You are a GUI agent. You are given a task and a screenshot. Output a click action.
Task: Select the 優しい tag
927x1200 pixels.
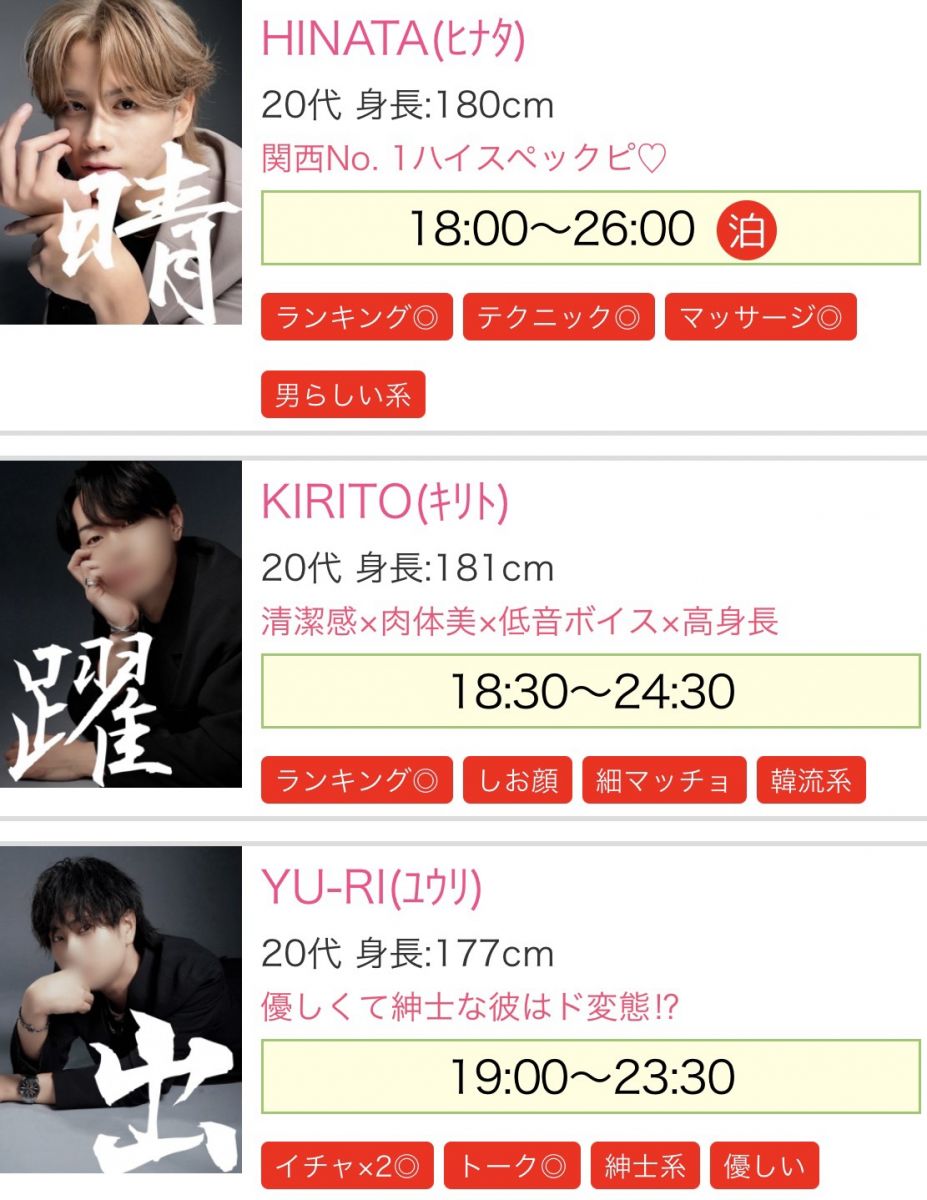pos(764,1166)
